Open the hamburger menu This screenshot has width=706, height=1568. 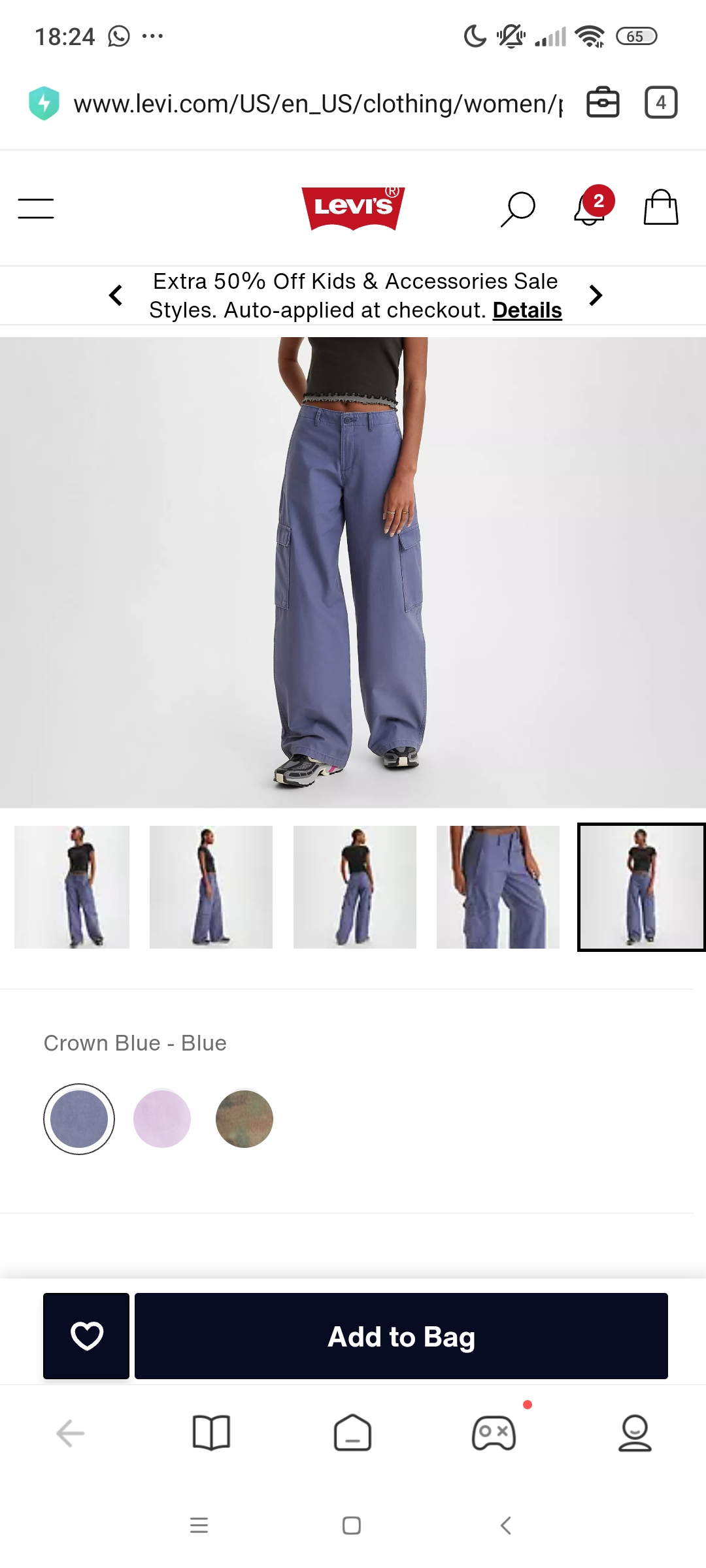click(36, 208)
